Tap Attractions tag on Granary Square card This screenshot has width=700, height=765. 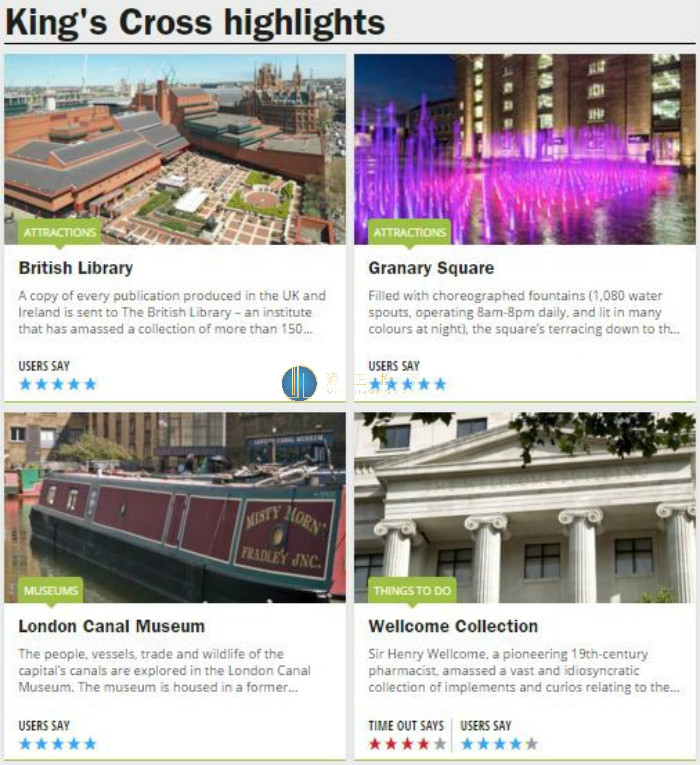pos(410,232)
